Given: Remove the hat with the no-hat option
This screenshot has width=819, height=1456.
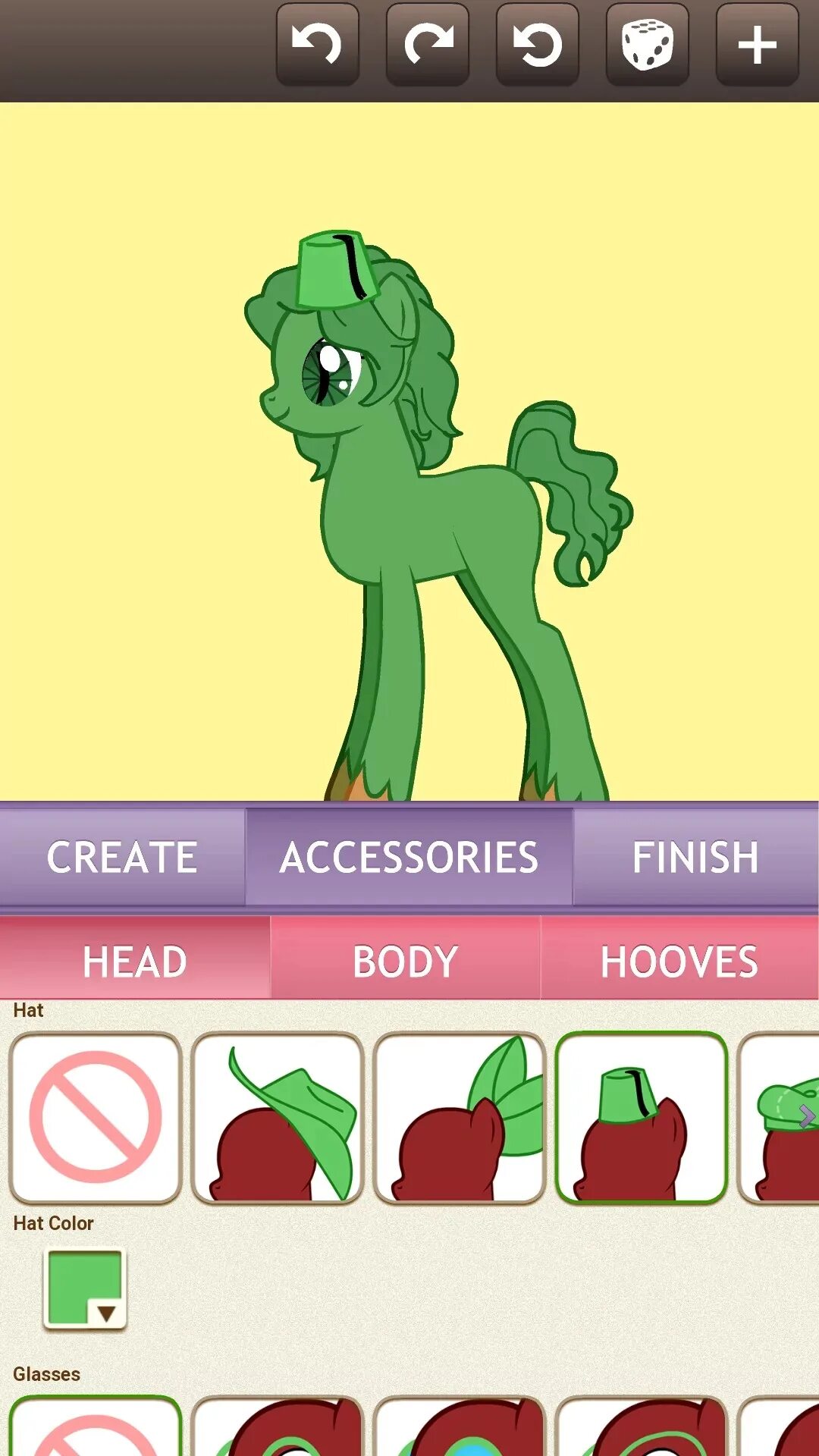Looking at the screenshot, I should click(96, 1118).
